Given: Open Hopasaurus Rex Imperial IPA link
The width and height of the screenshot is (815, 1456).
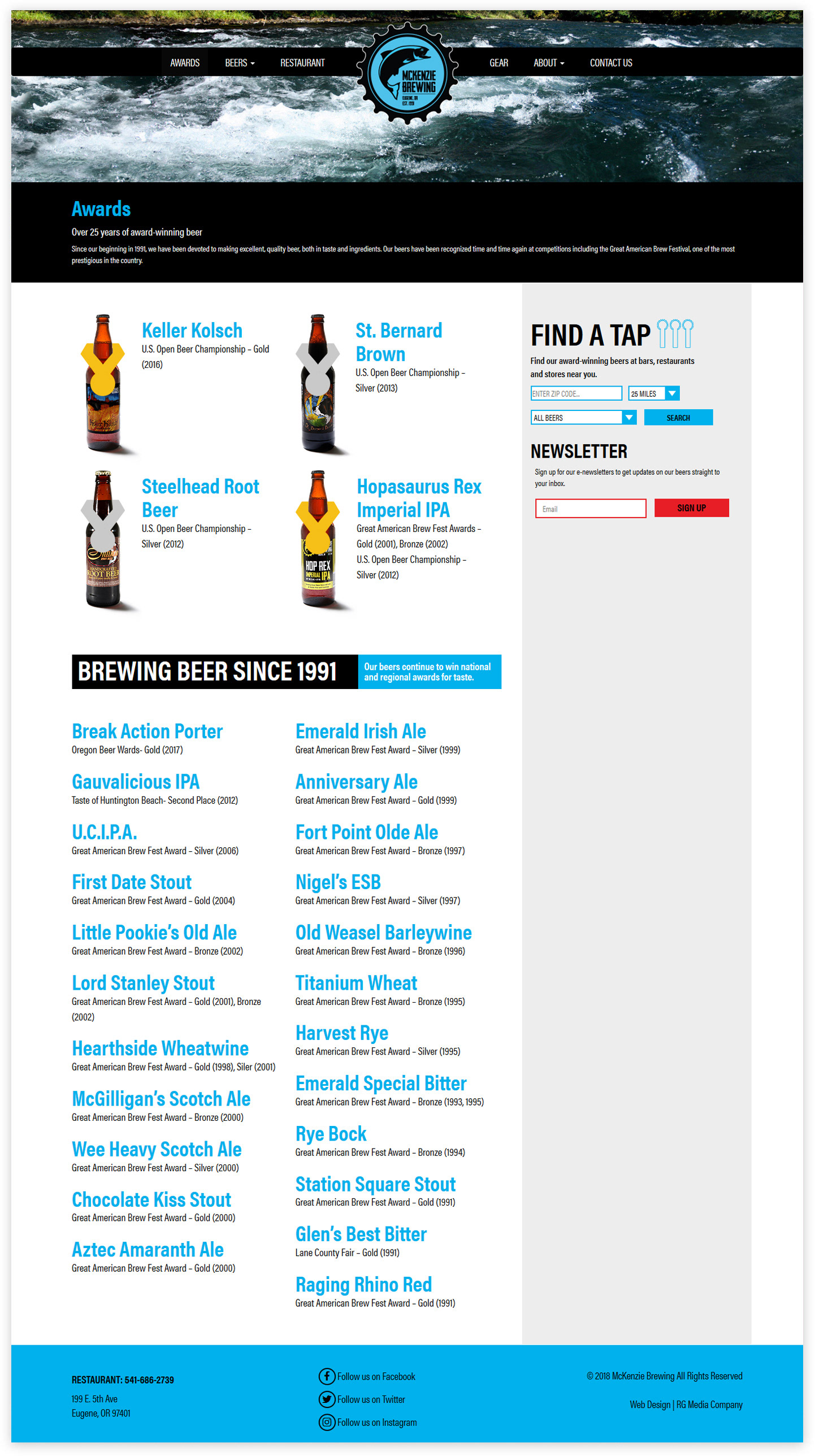Looking at the screenshot, I should (419, 498).
